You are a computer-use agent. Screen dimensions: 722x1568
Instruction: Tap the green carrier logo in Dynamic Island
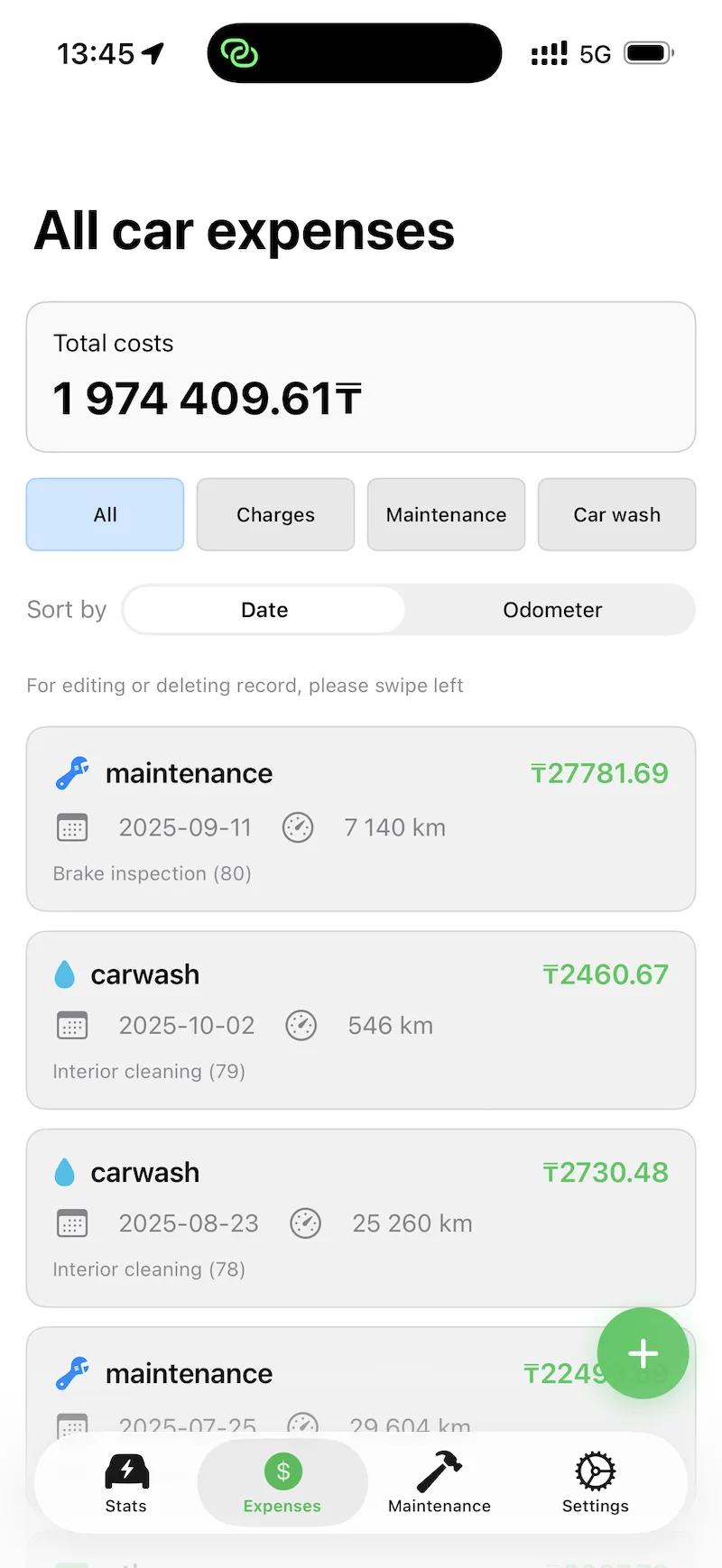pos(239,54)
